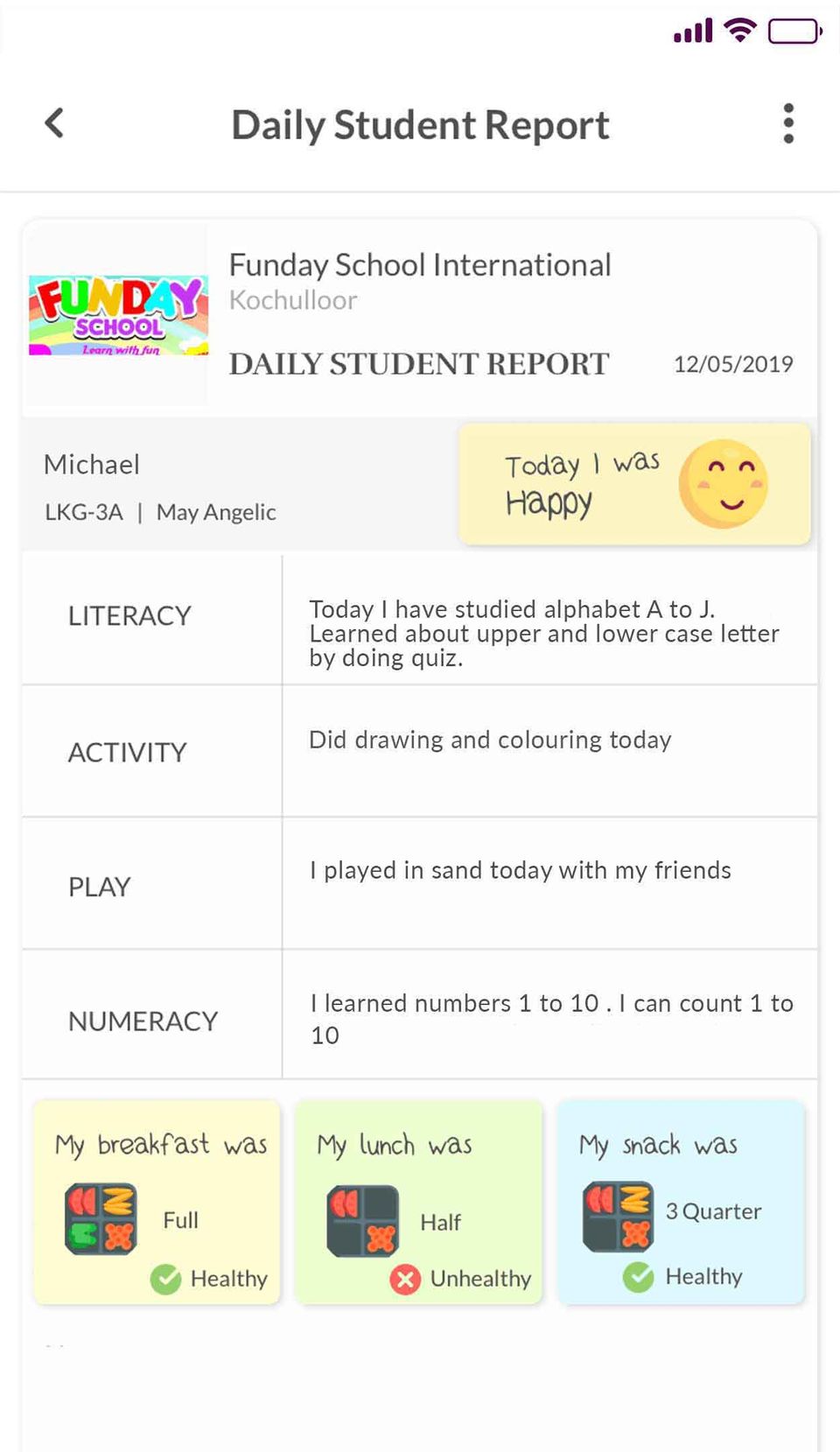Open the overflow menu

[x=787, y=123]
